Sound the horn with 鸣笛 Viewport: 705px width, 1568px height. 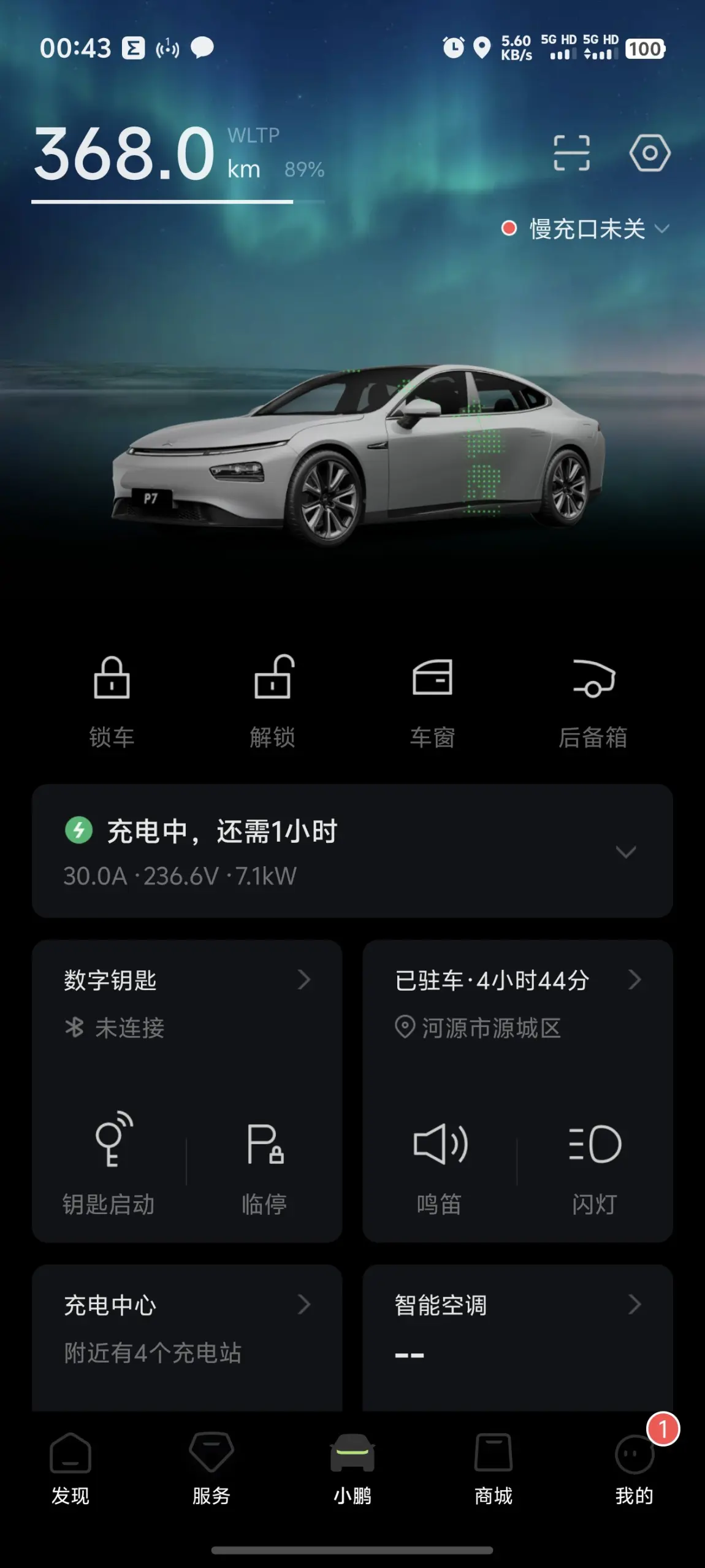440,1163
